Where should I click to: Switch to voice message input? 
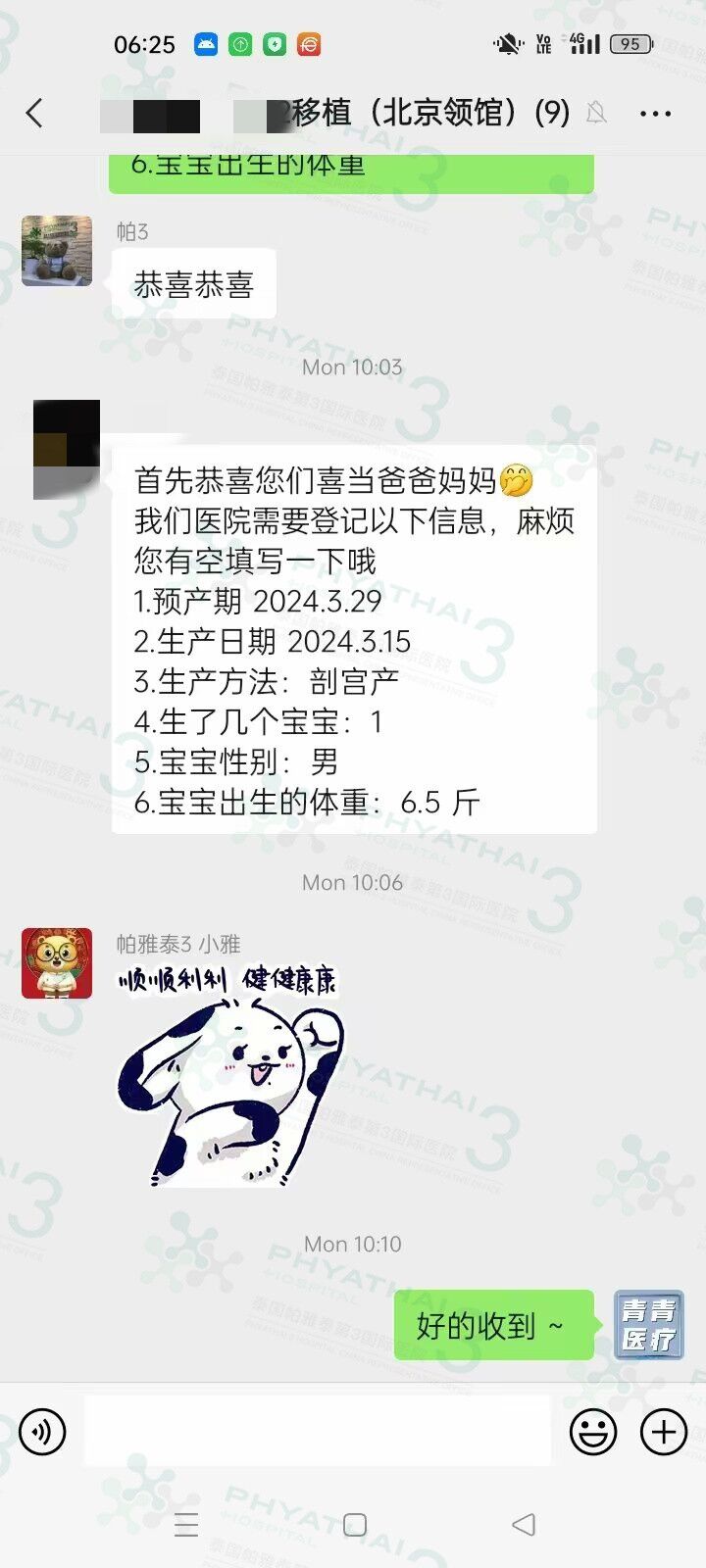point(42,1432)
